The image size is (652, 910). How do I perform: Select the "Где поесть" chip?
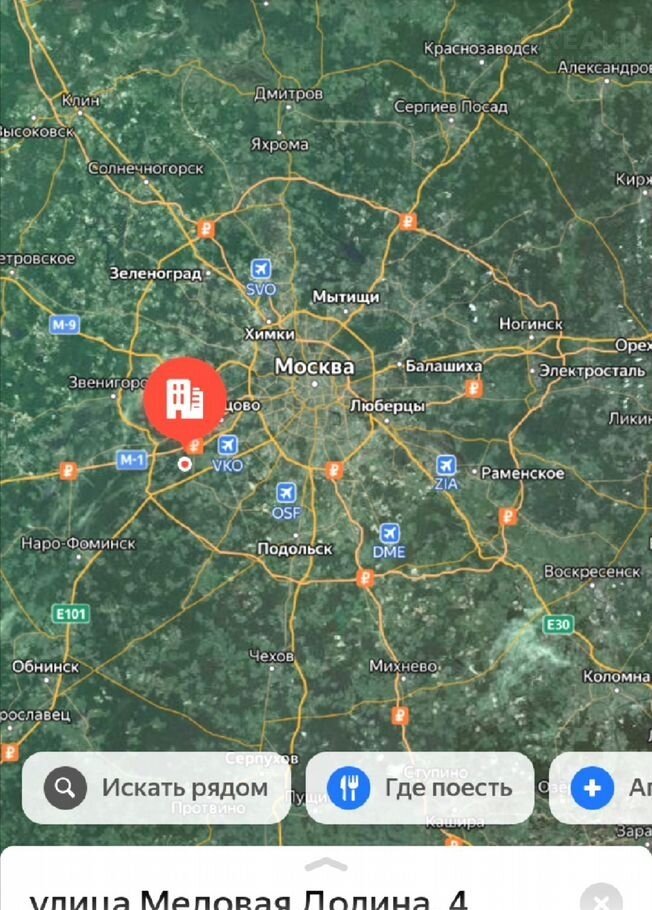[419, 788]
